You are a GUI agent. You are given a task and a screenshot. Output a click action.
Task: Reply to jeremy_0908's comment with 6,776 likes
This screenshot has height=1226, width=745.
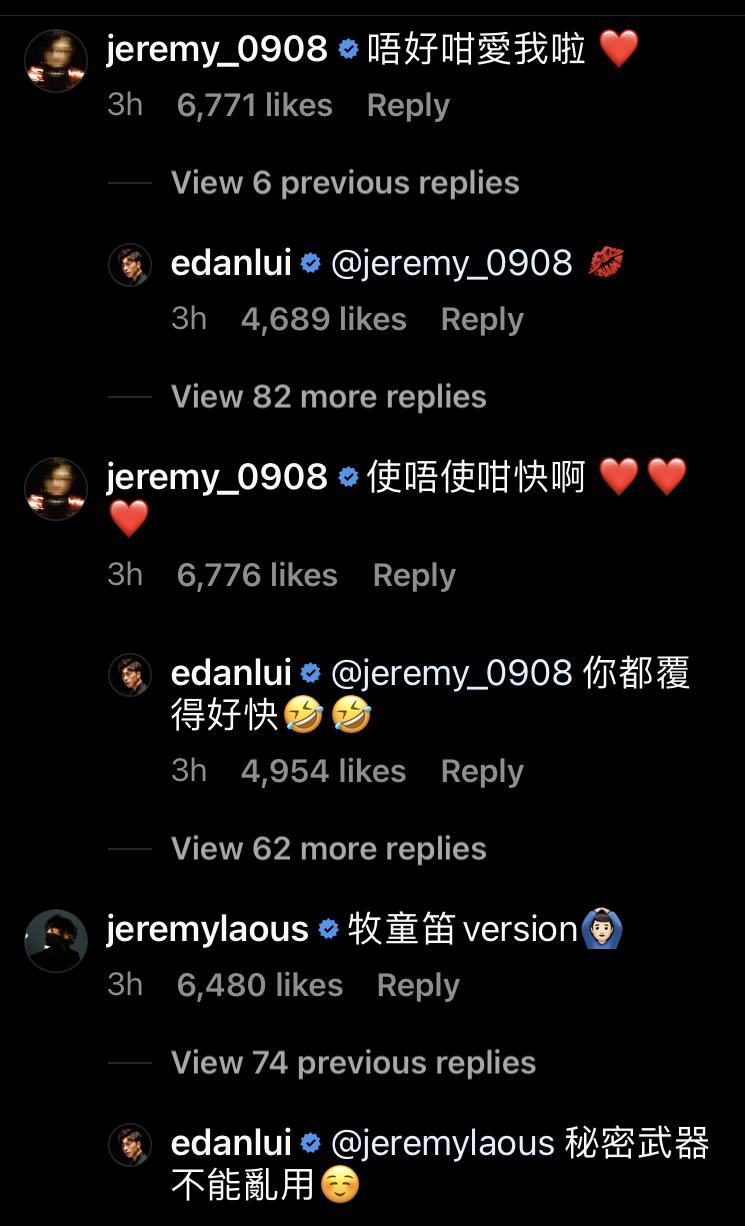pos(414,576)
